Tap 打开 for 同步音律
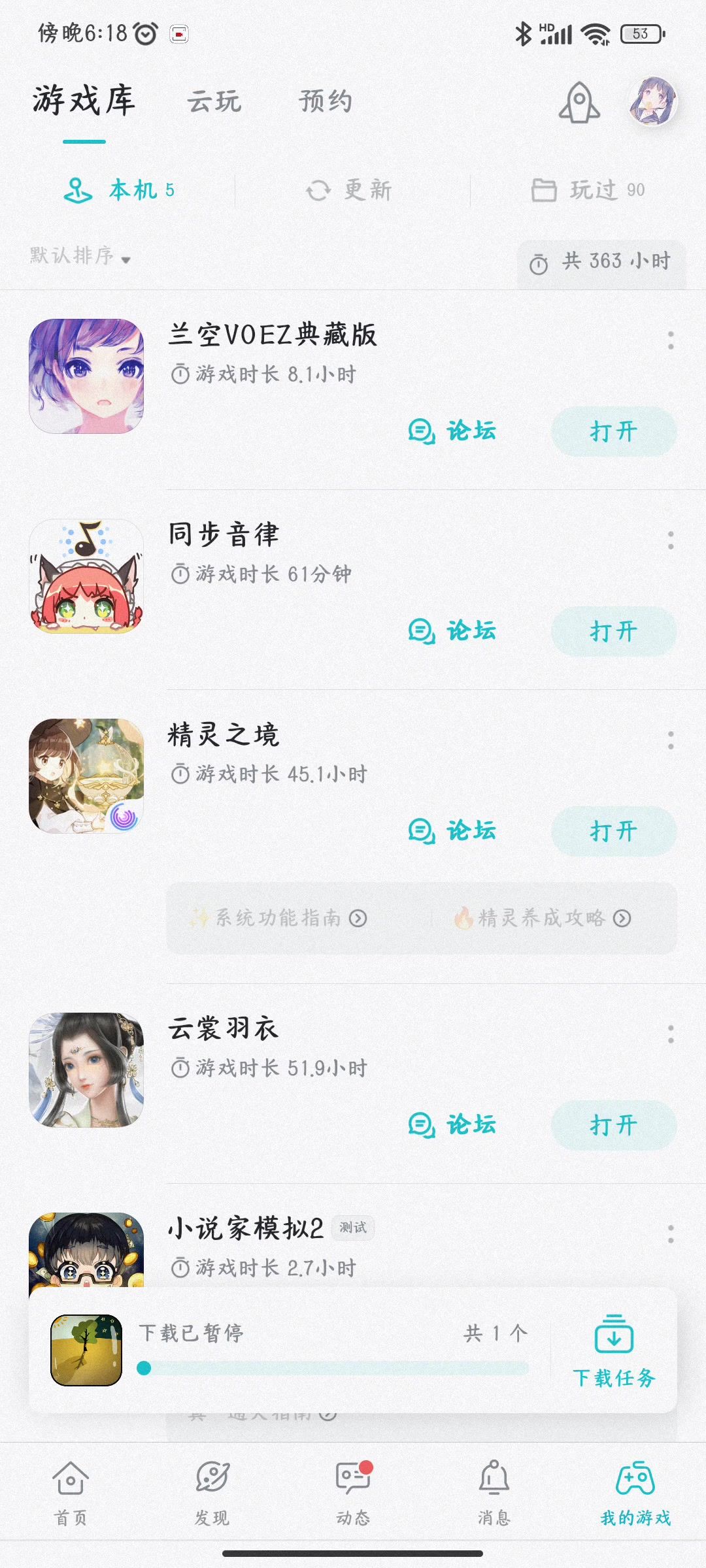 point(614,631)
